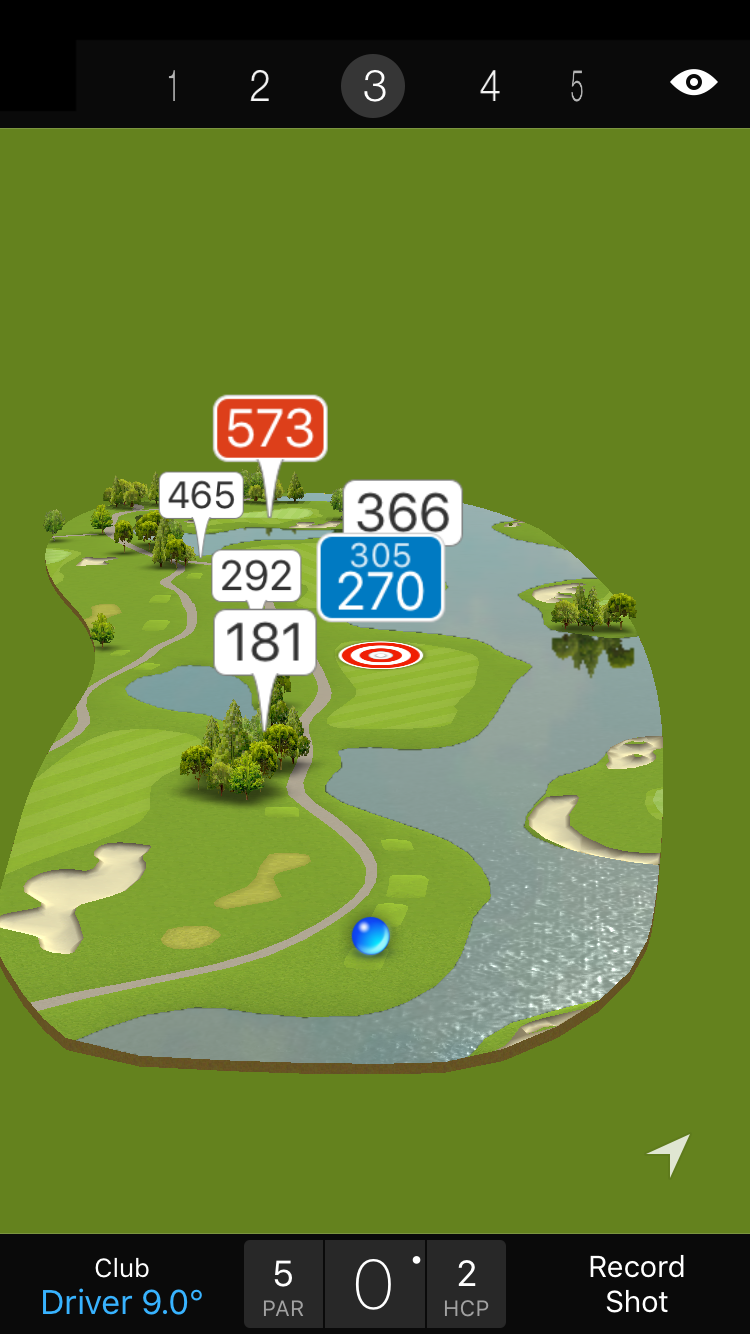Record a shot
The width and height of the screenshot is (750, 1334).
[x=636, y=1284]
